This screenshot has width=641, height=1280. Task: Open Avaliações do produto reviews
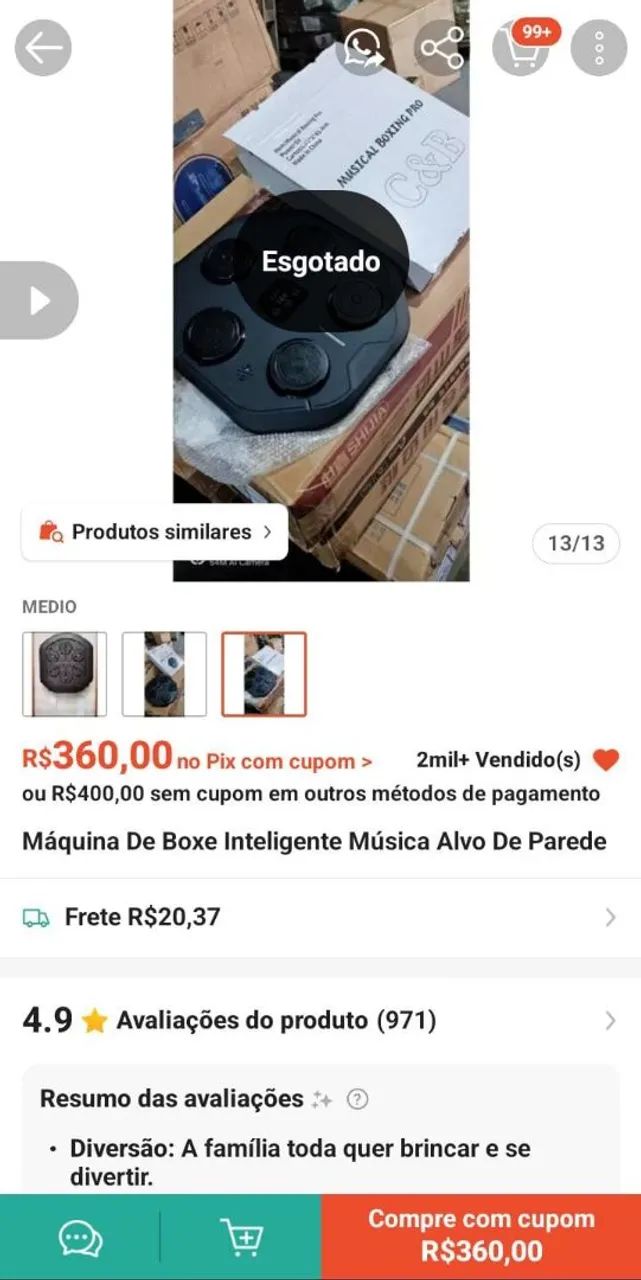[x=320, y=1021]
